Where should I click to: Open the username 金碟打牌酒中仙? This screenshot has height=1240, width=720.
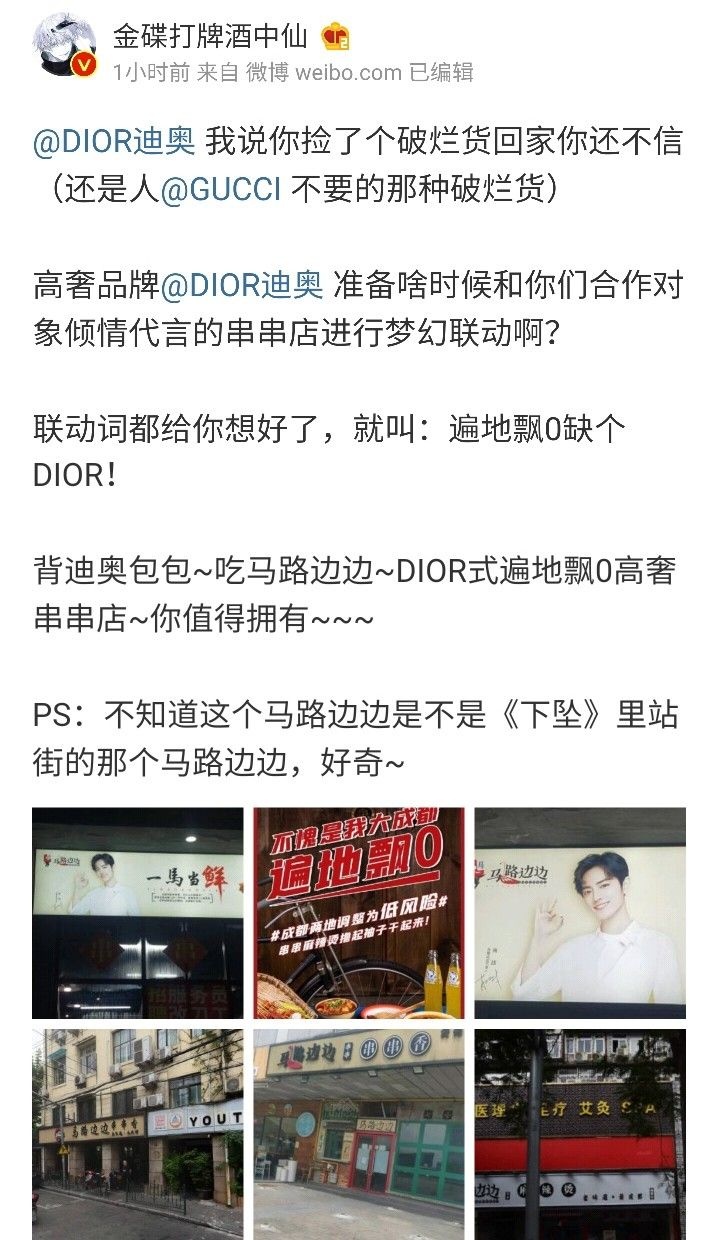point(210,38)
